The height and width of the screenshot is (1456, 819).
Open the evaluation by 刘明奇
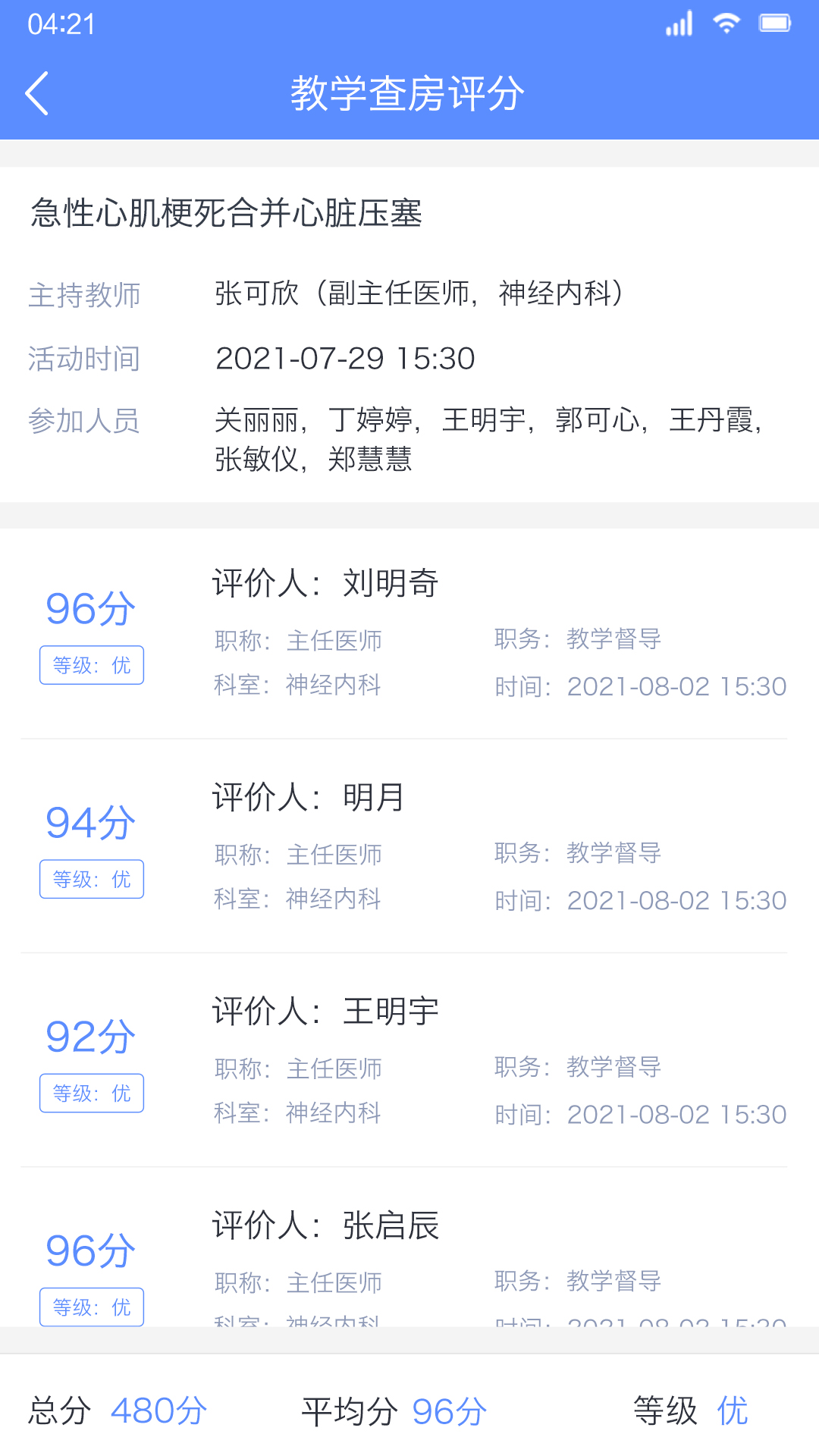(x=409, y=633)
